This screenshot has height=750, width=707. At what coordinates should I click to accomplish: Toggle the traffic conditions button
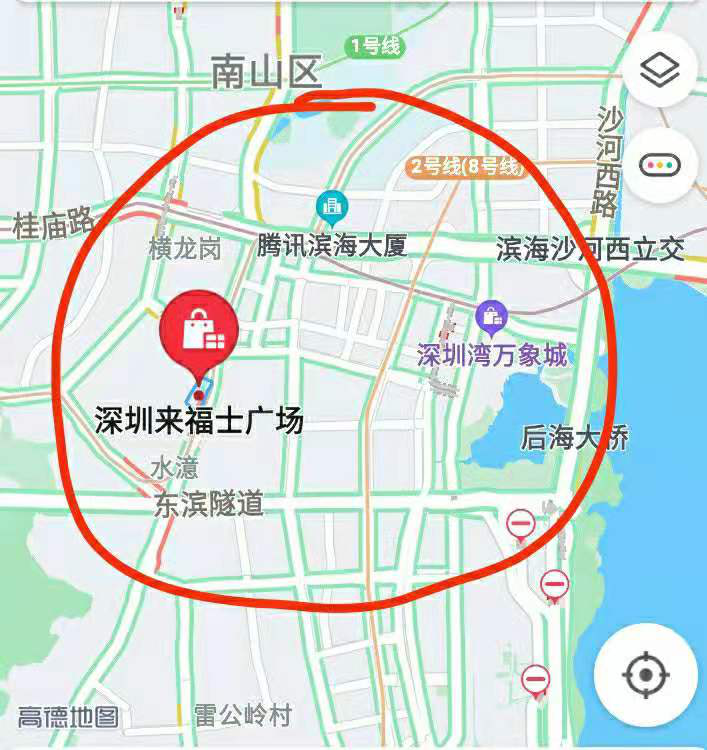659,165
